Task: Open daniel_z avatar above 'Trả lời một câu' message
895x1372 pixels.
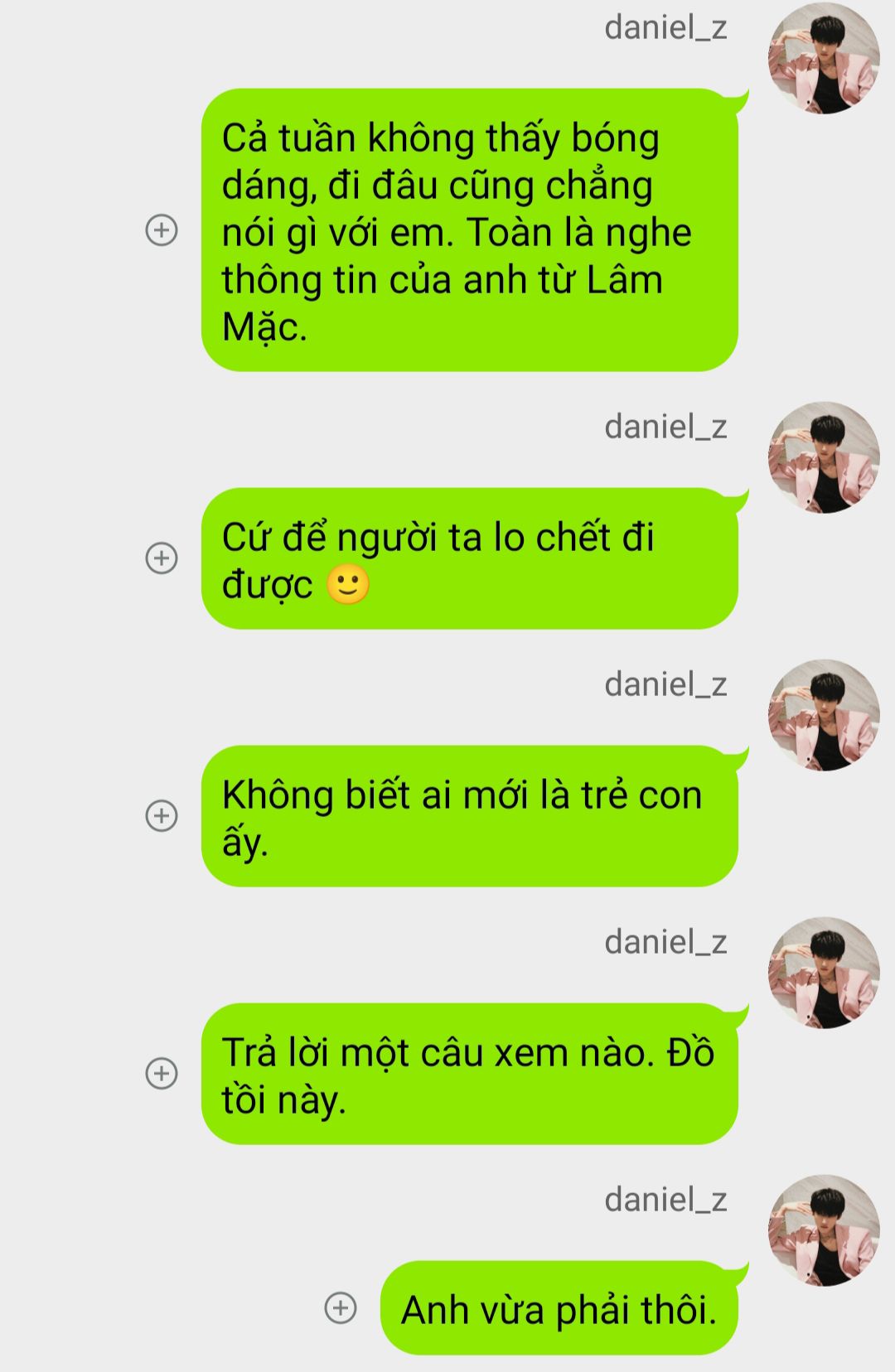Action: pos(824,973)
